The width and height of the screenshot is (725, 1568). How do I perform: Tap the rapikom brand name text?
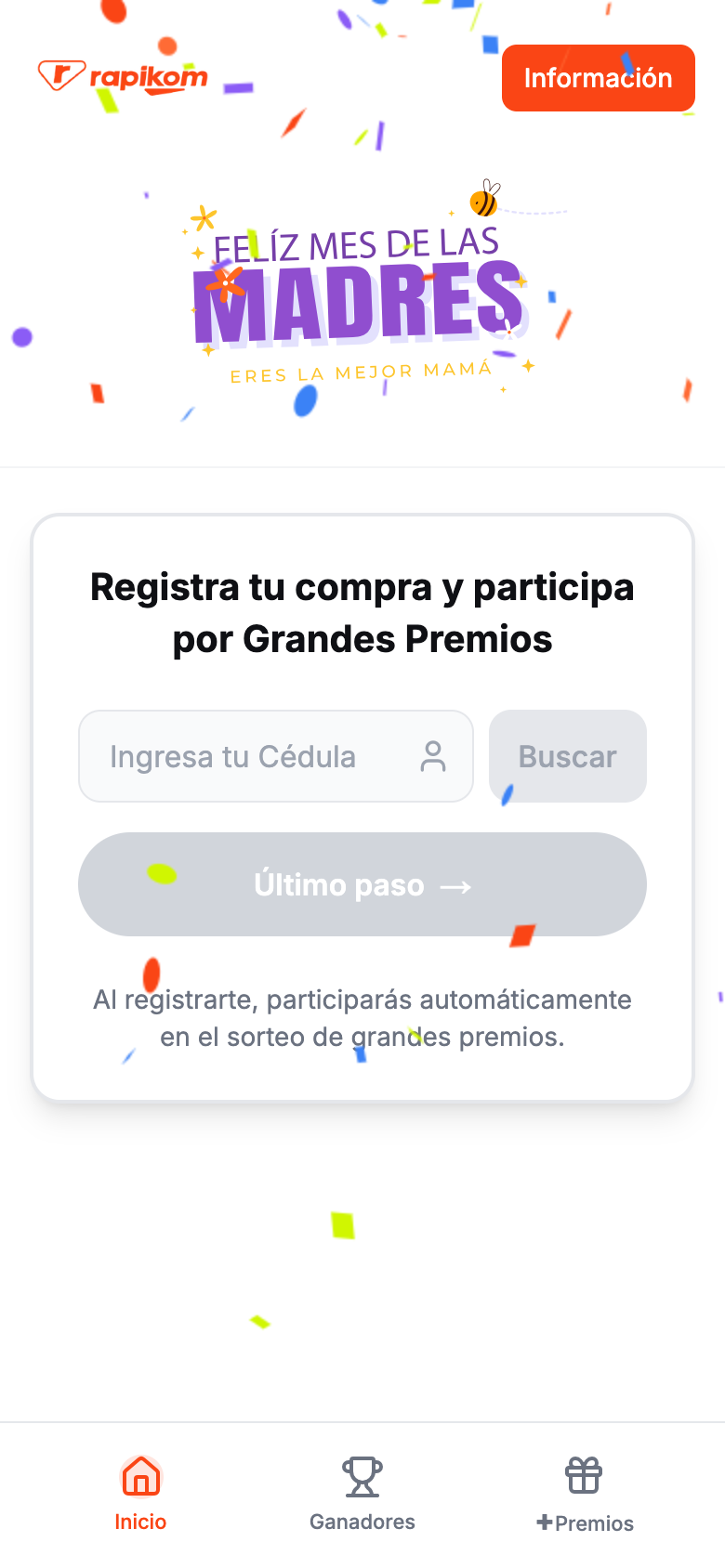[x=149, y=77]
